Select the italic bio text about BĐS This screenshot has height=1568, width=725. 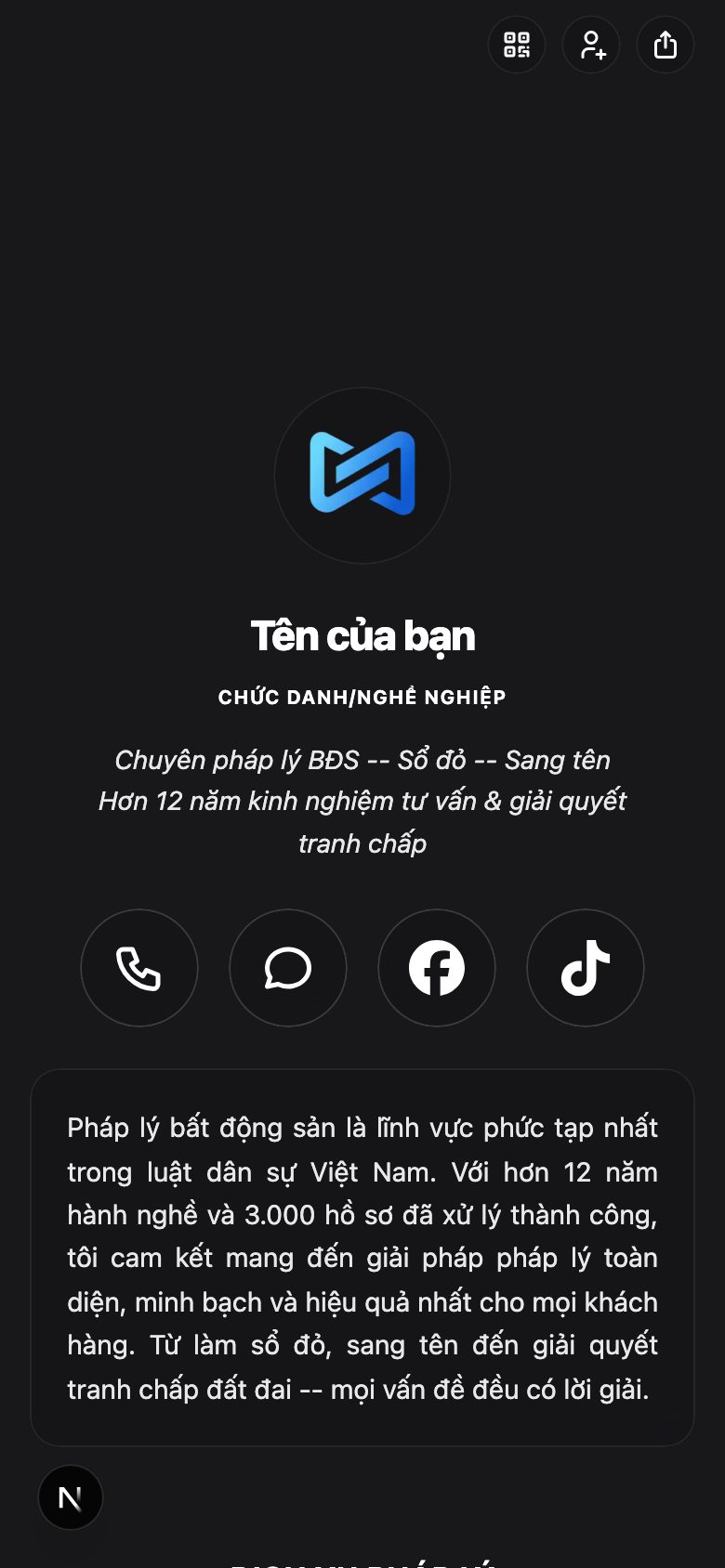[362, 800]
